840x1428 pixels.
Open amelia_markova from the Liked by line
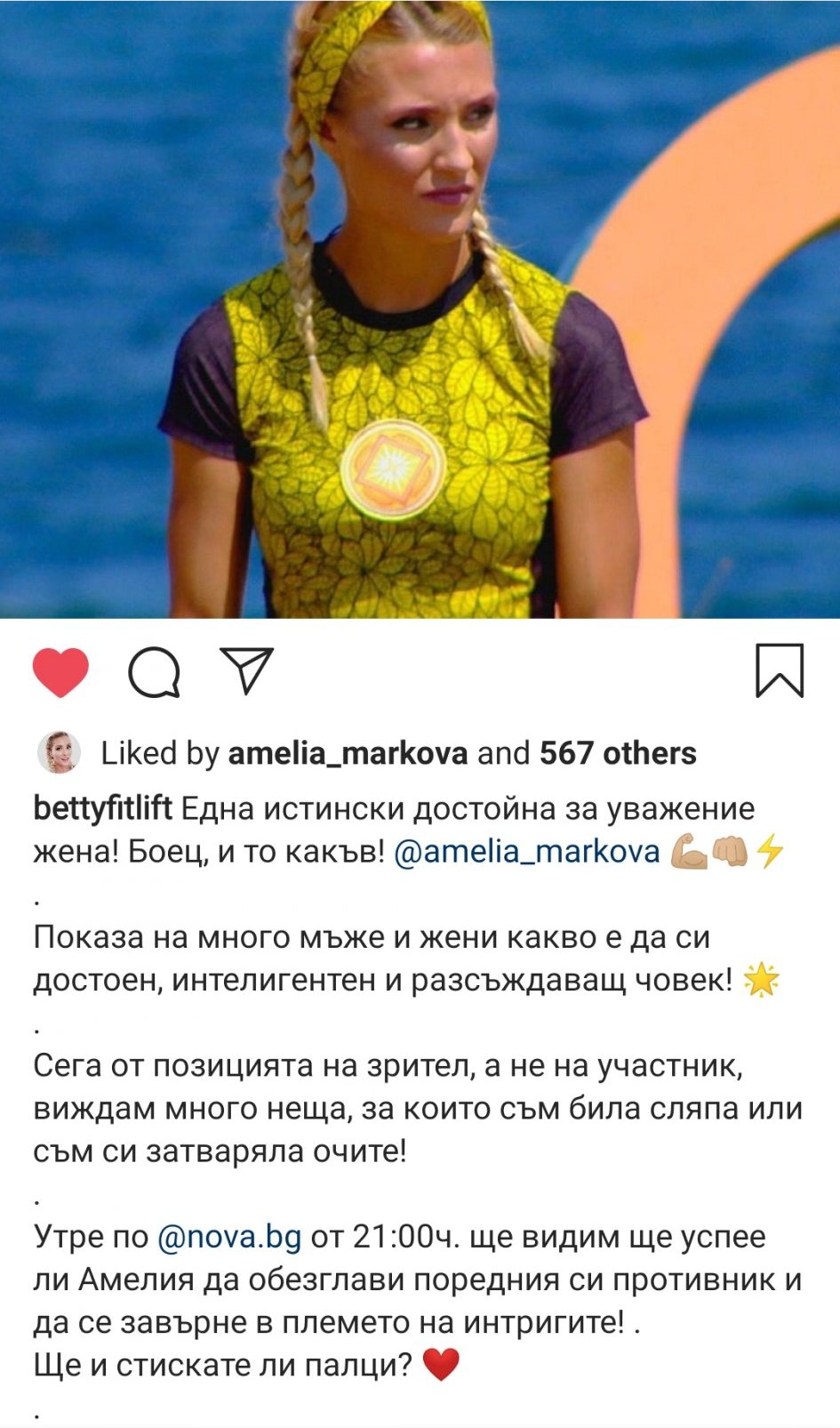pyautogui.click(x=348, y=753)
